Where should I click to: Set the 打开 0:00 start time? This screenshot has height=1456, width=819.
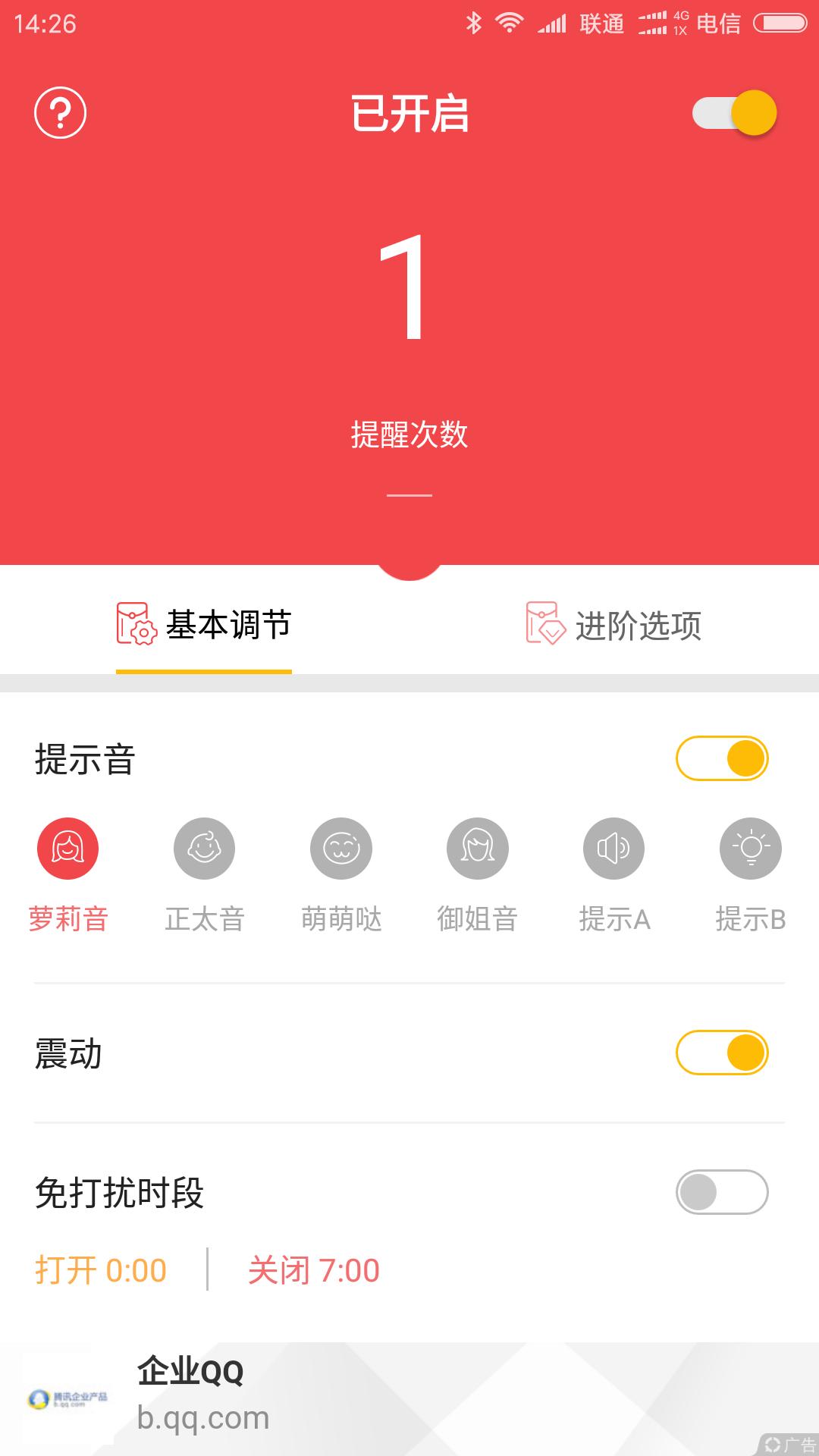(x=101, y=1270)
